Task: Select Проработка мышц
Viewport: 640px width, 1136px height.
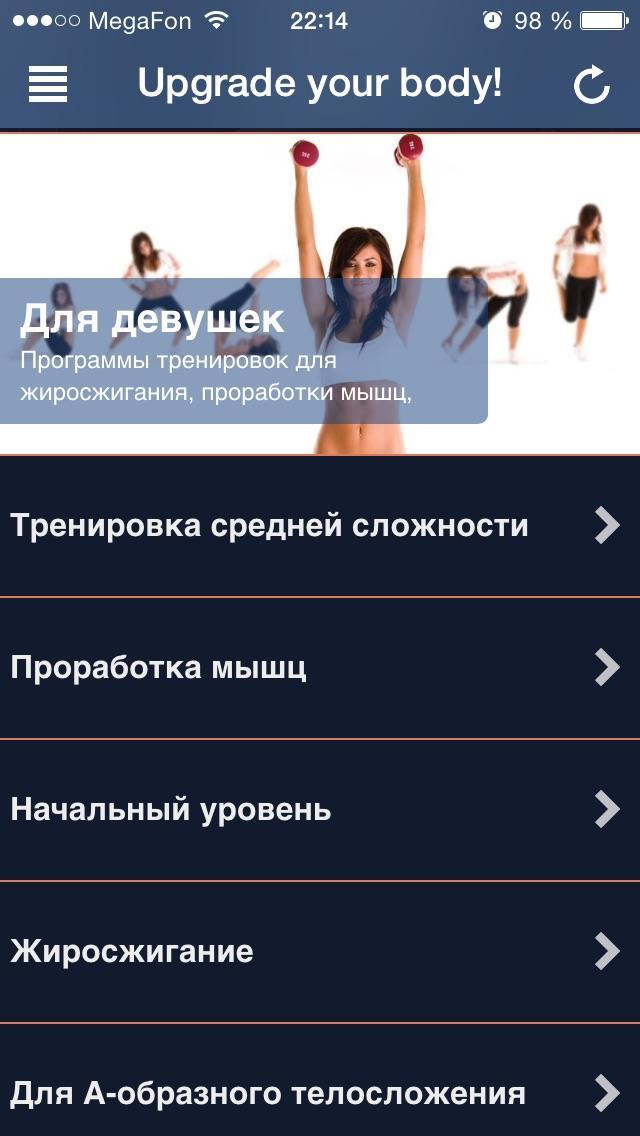Action: 320,668
